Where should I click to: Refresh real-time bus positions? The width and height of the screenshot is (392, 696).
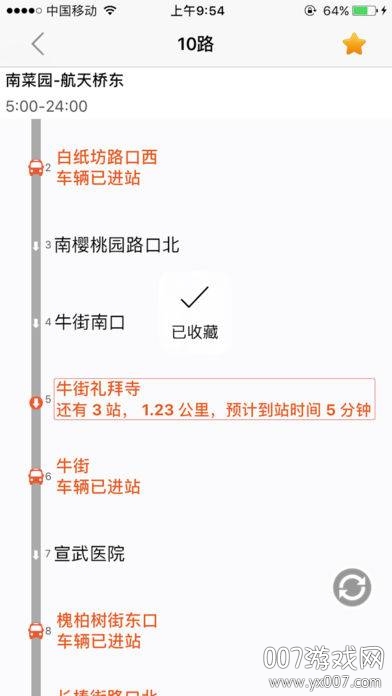pos(352,587)
